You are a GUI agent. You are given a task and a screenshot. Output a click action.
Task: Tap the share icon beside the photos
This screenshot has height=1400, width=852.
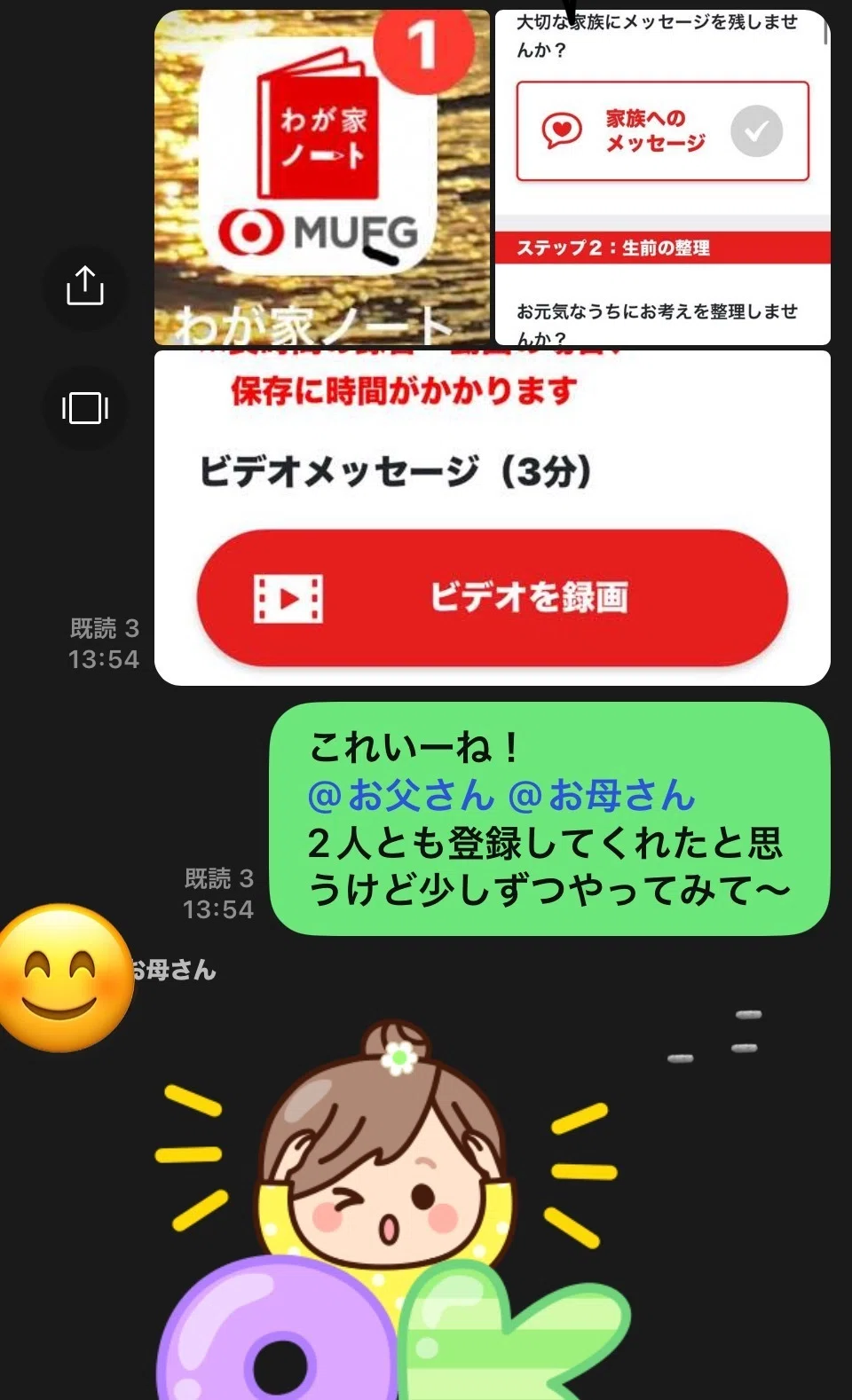tap(85, 287)
